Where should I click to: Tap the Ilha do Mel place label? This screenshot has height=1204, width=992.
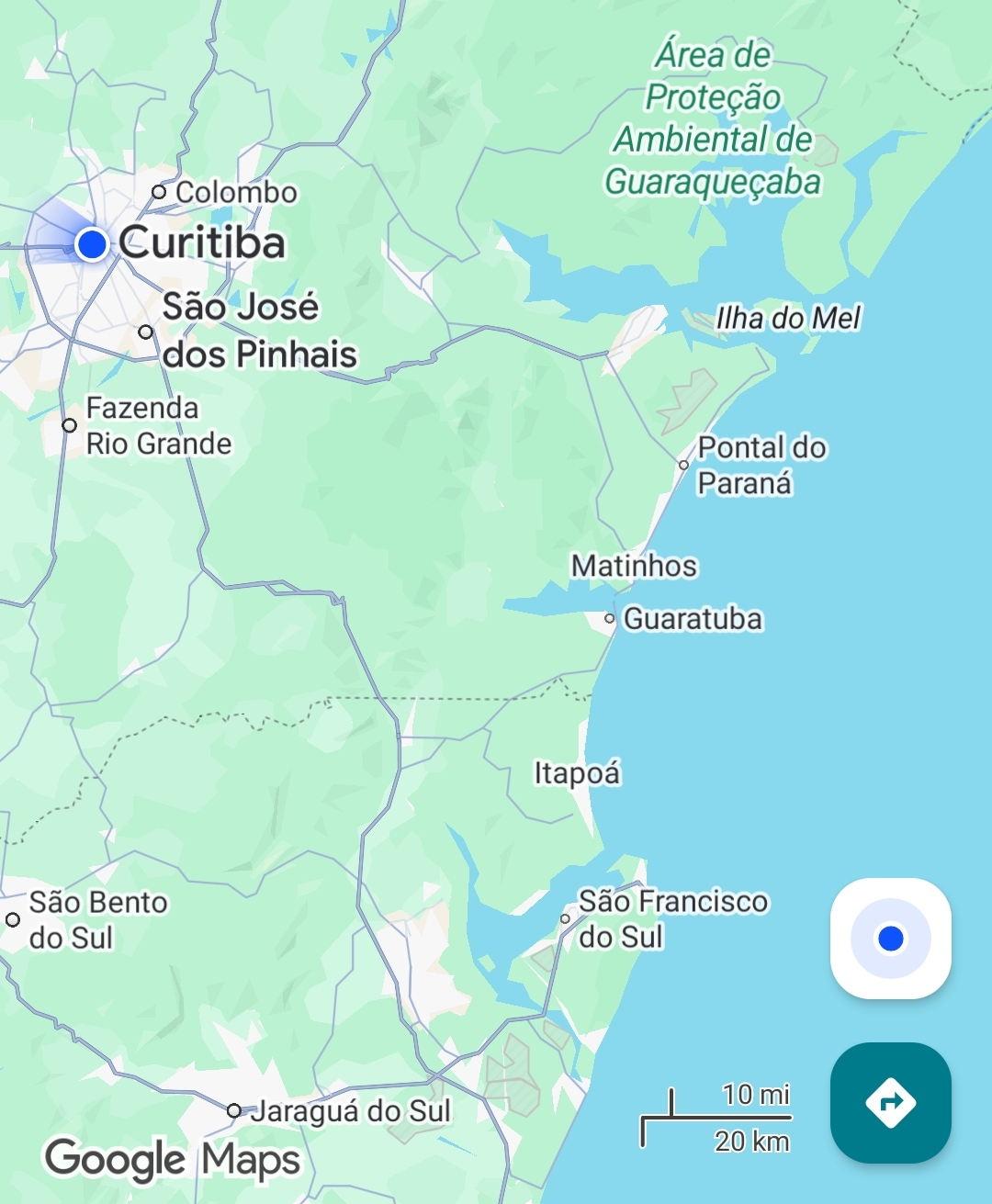788,319
